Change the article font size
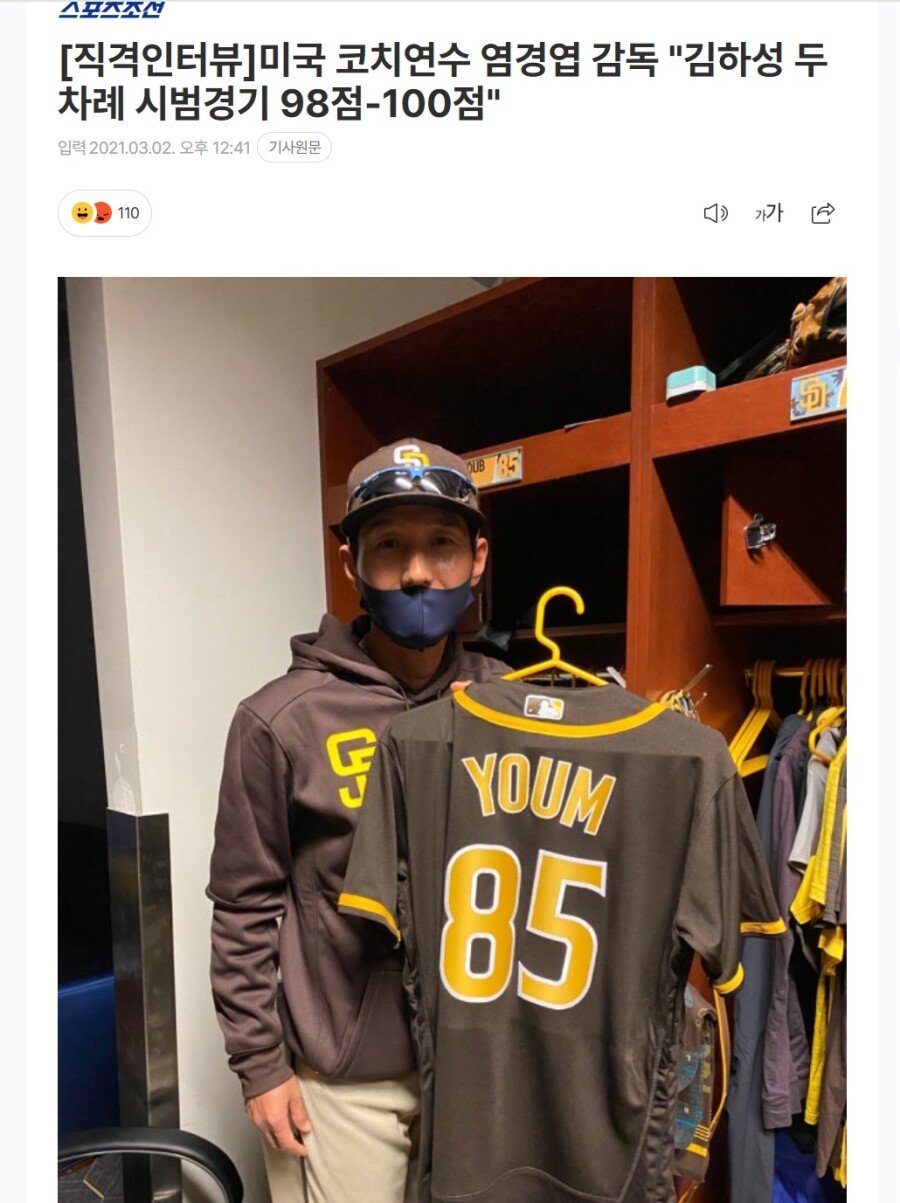Image resolution: width=900 pixels, height=1203 pixels. 769,213
